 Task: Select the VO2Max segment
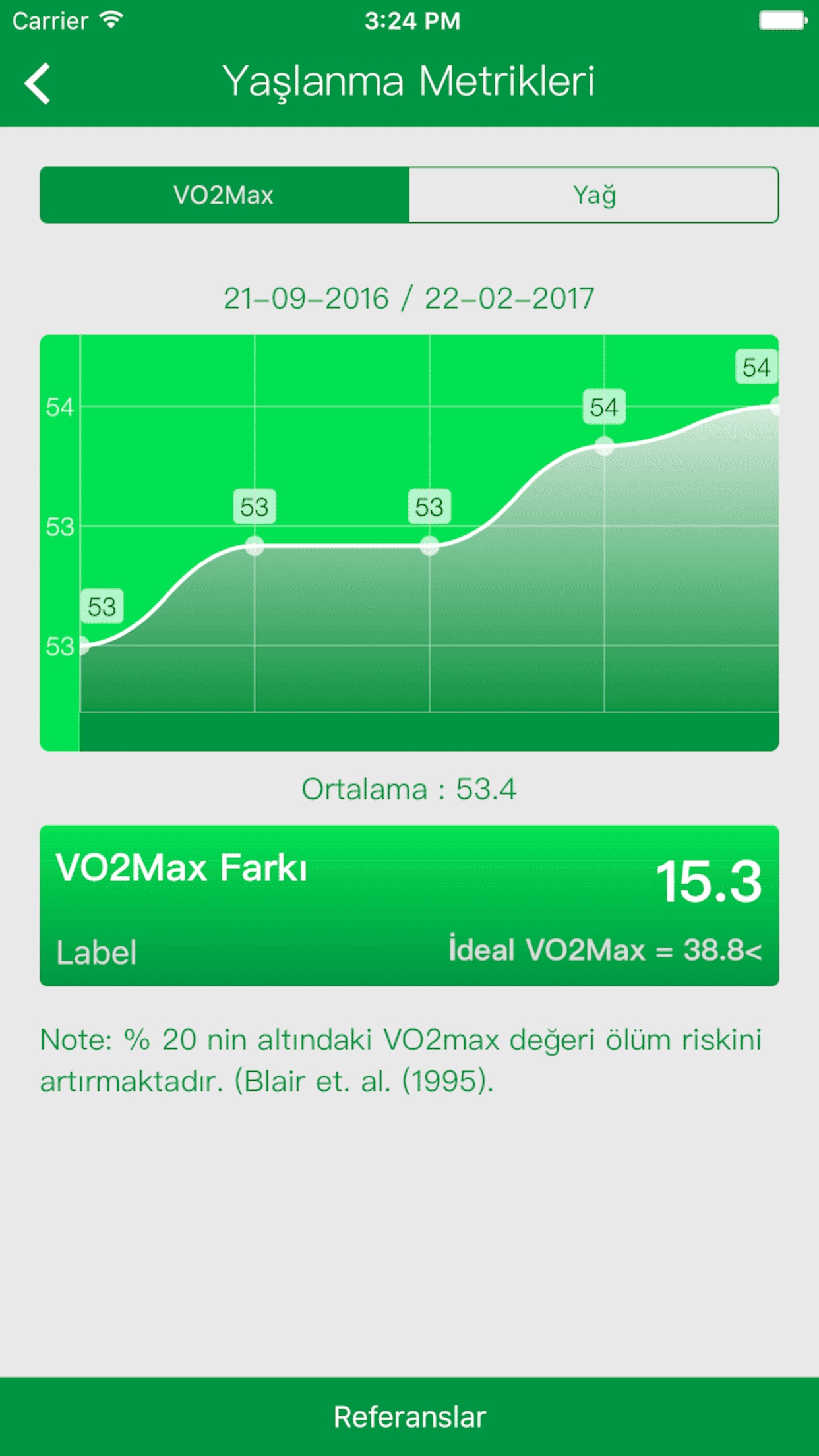[x=224, y=195]
